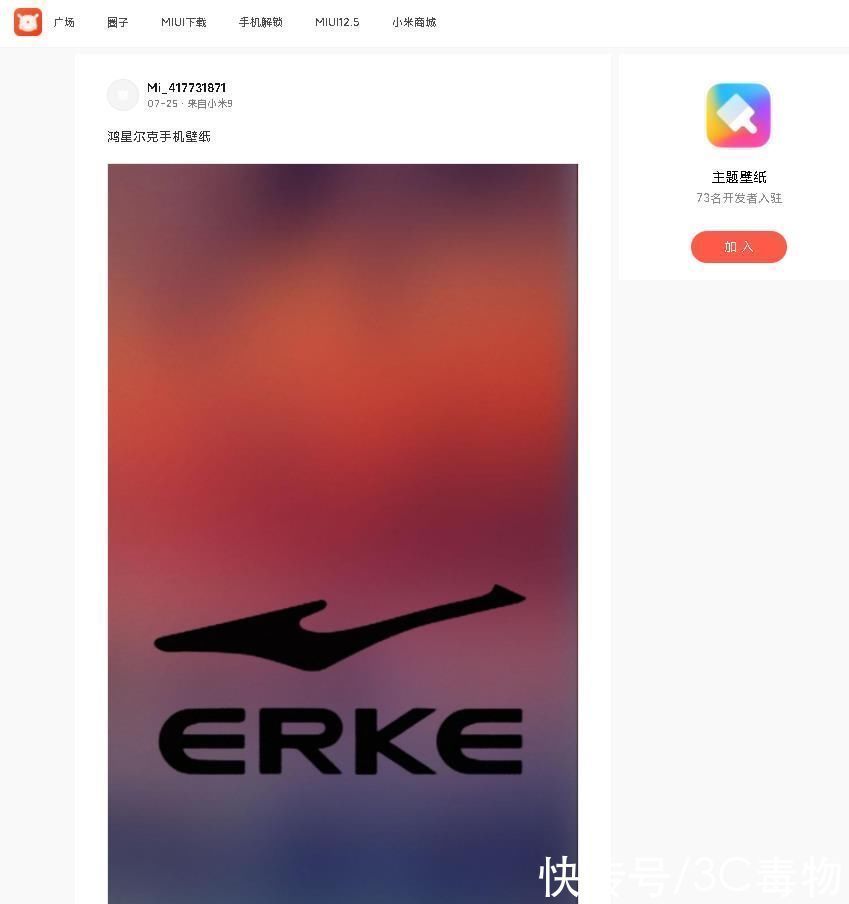Open the 圈子 menu item
Image resolution: width=849 pixels, height=904 pixels.
117,21
